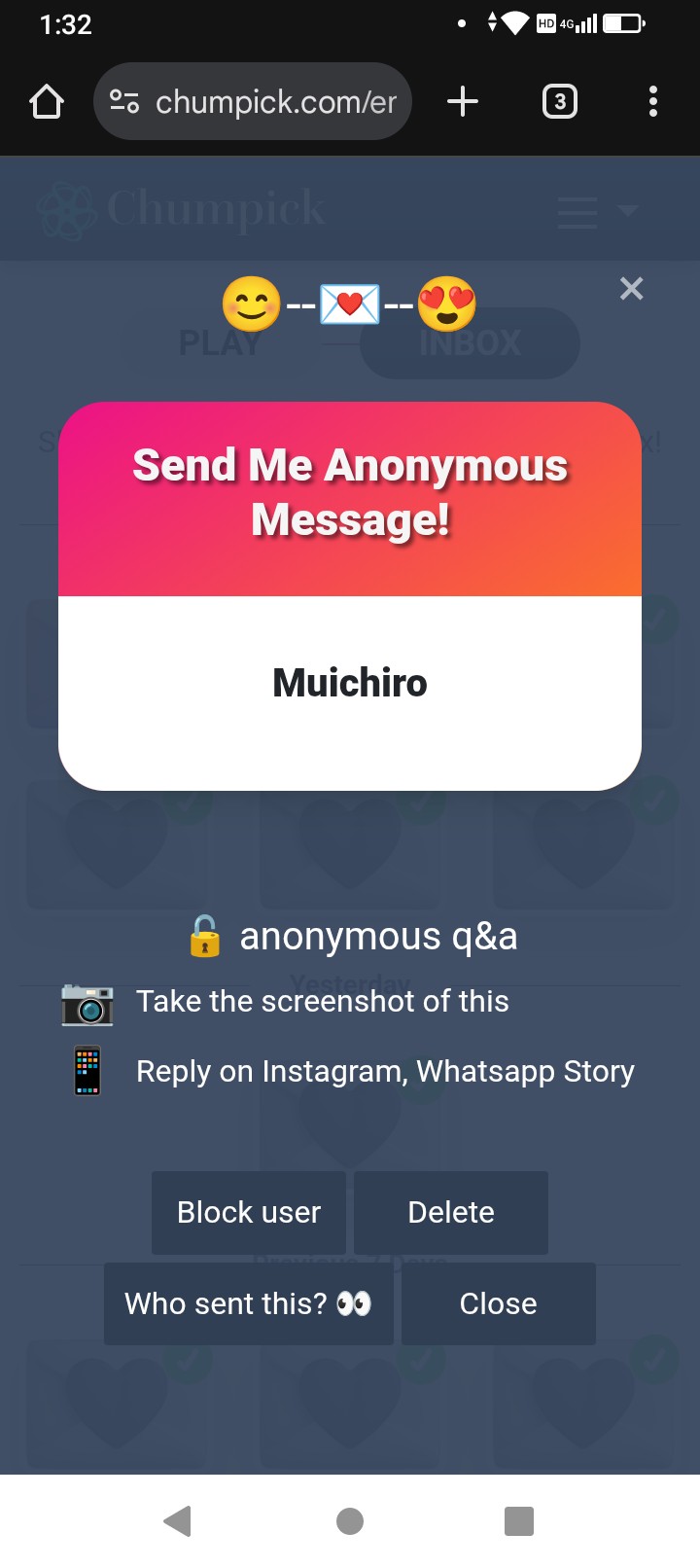Dismiss the popup with the X icon

[631, 289]
